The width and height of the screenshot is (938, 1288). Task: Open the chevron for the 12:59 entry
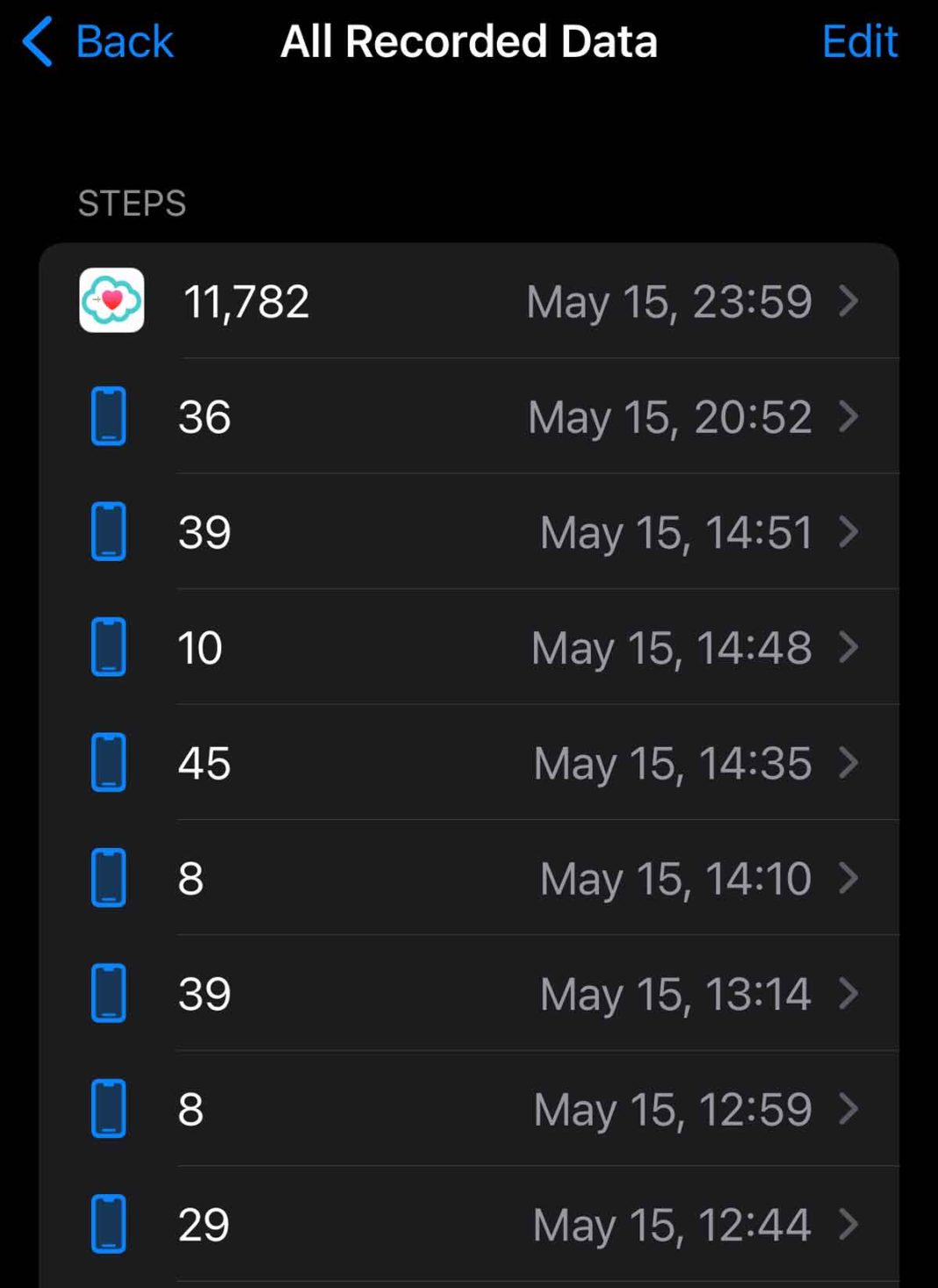[x=848, y=1109]
